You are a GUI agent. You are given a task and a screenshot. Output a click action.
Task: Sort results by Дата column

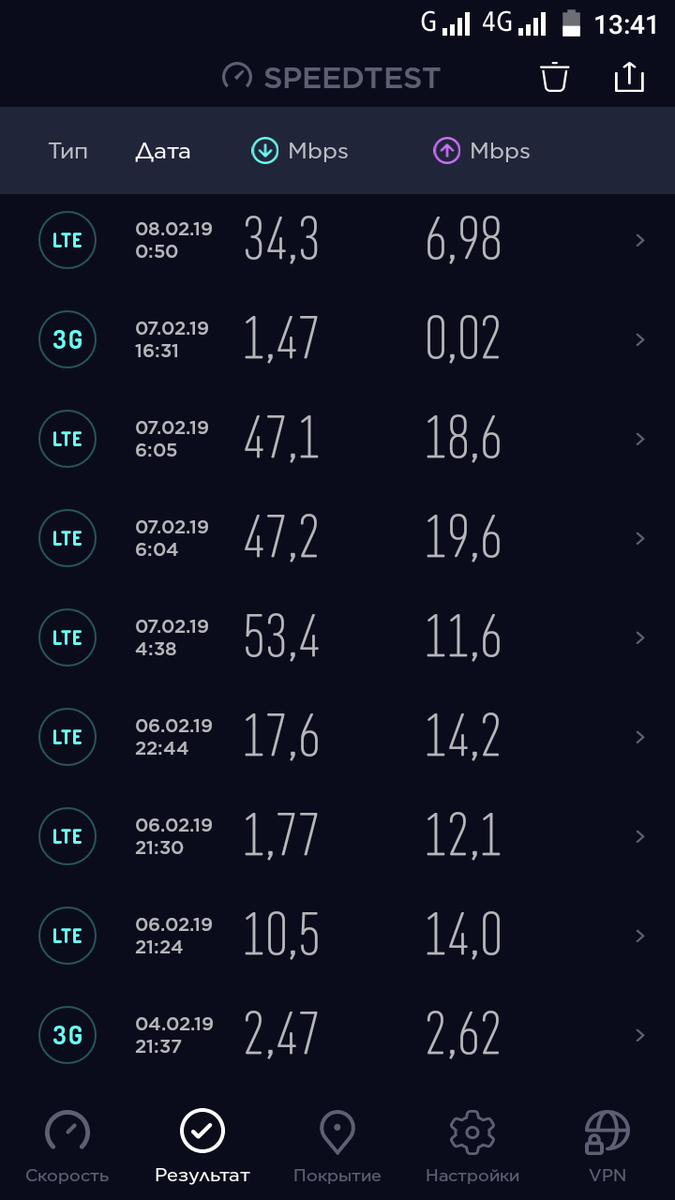pyautogui.click(x=163, y=151)
